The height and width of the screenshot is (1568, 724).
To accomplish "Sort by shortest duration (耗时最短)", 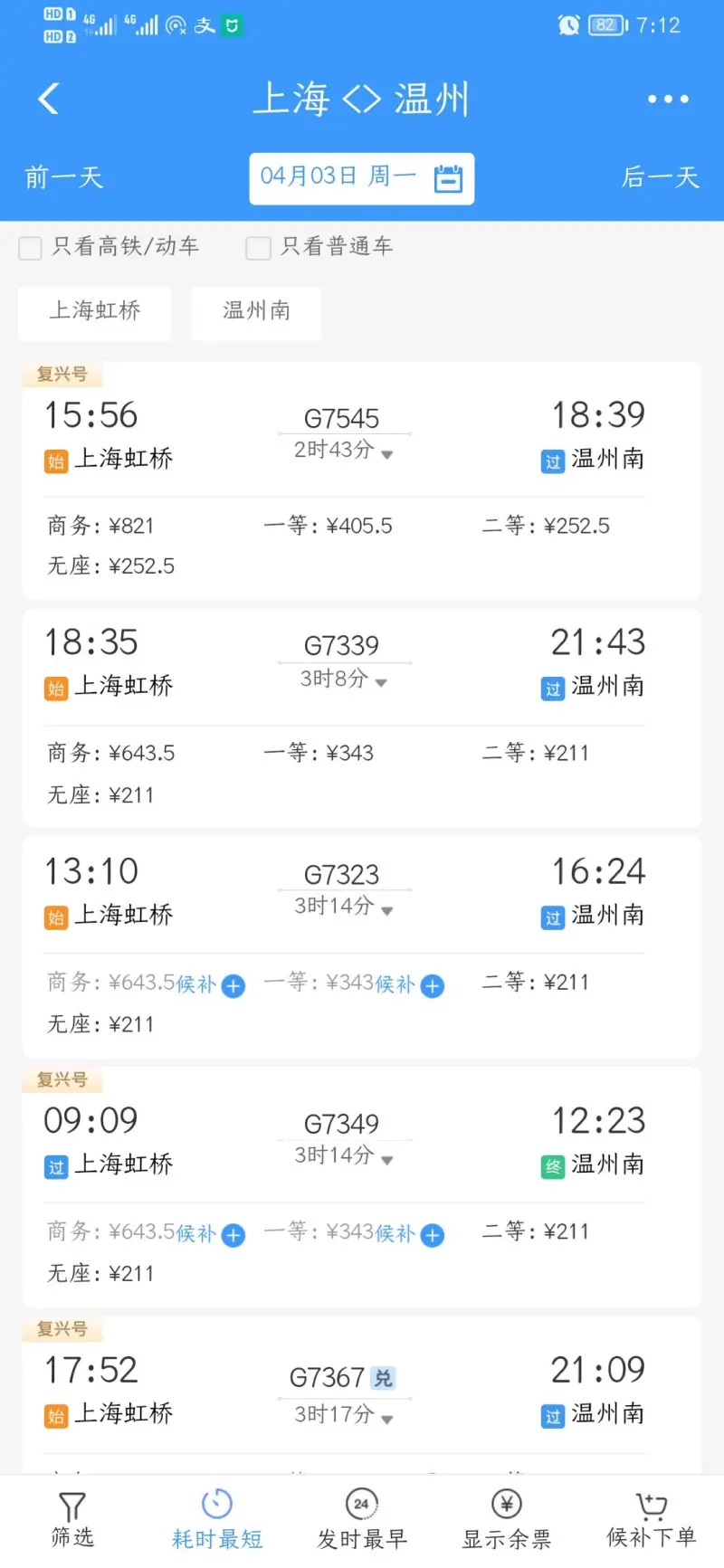I will click(217, 1521).
